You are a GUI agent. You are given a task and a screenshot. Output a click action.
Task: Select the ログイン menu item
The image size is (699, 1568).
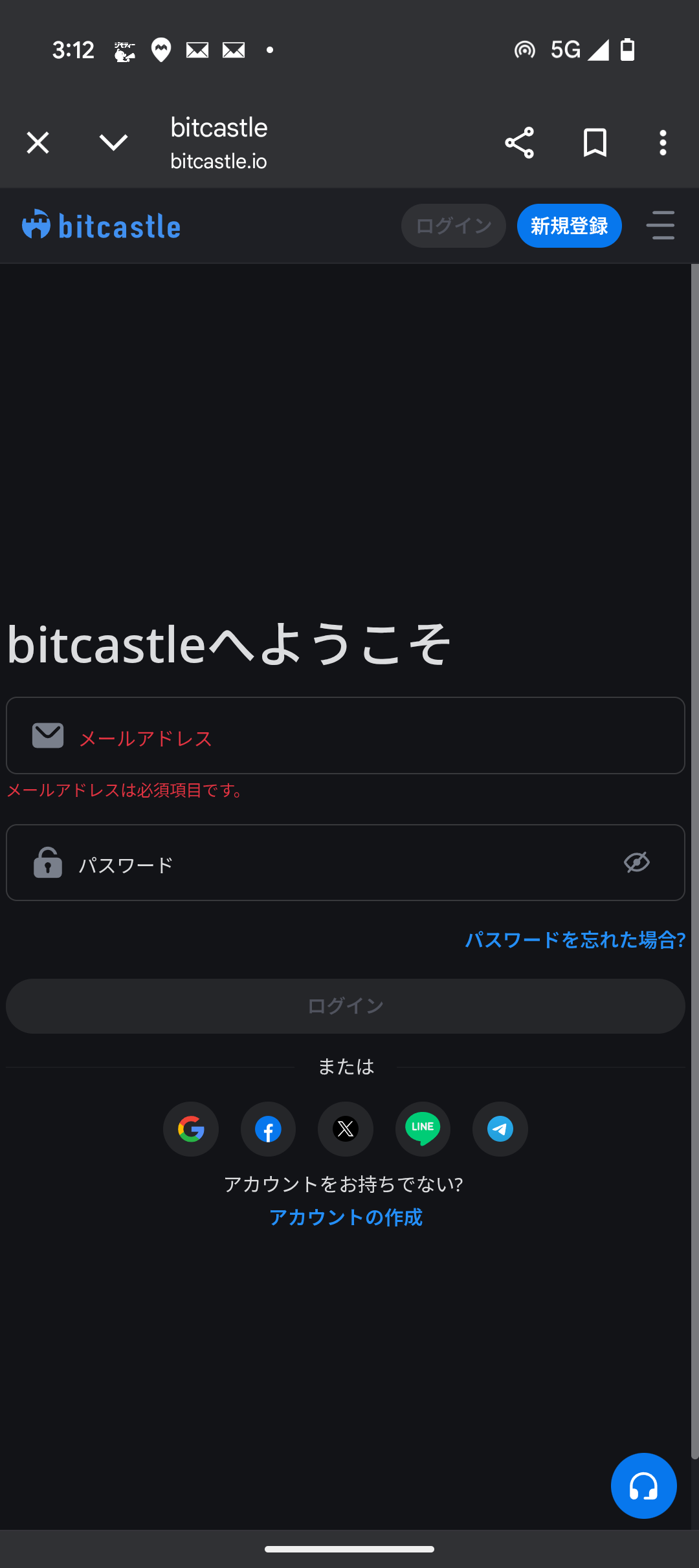click(453, 226)
